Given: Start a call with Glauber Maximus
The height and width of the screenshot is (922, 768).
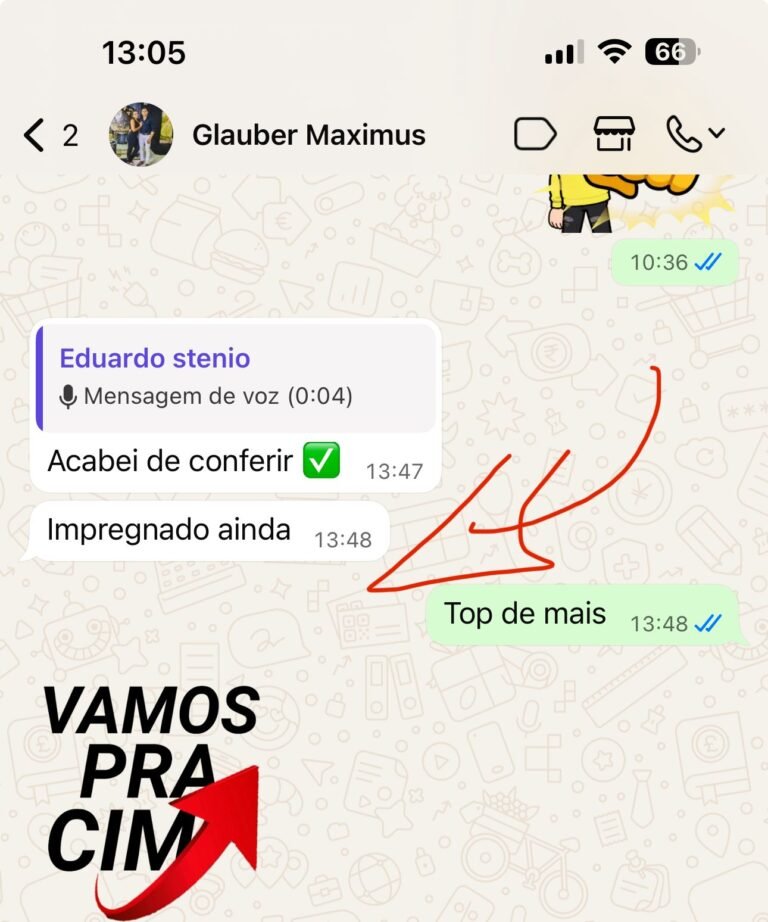Looking at the screenshot, I should click(685, 134).
